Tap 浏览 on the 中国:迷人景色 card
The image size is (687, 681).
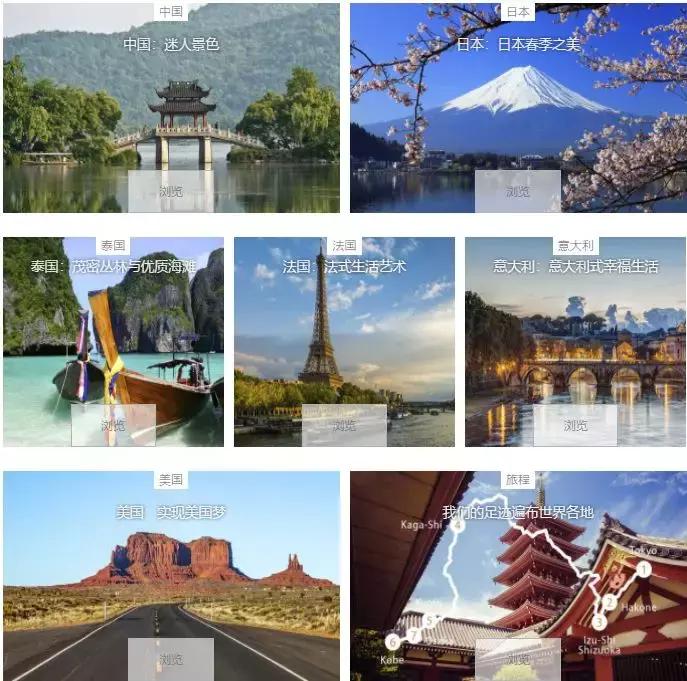171,191
